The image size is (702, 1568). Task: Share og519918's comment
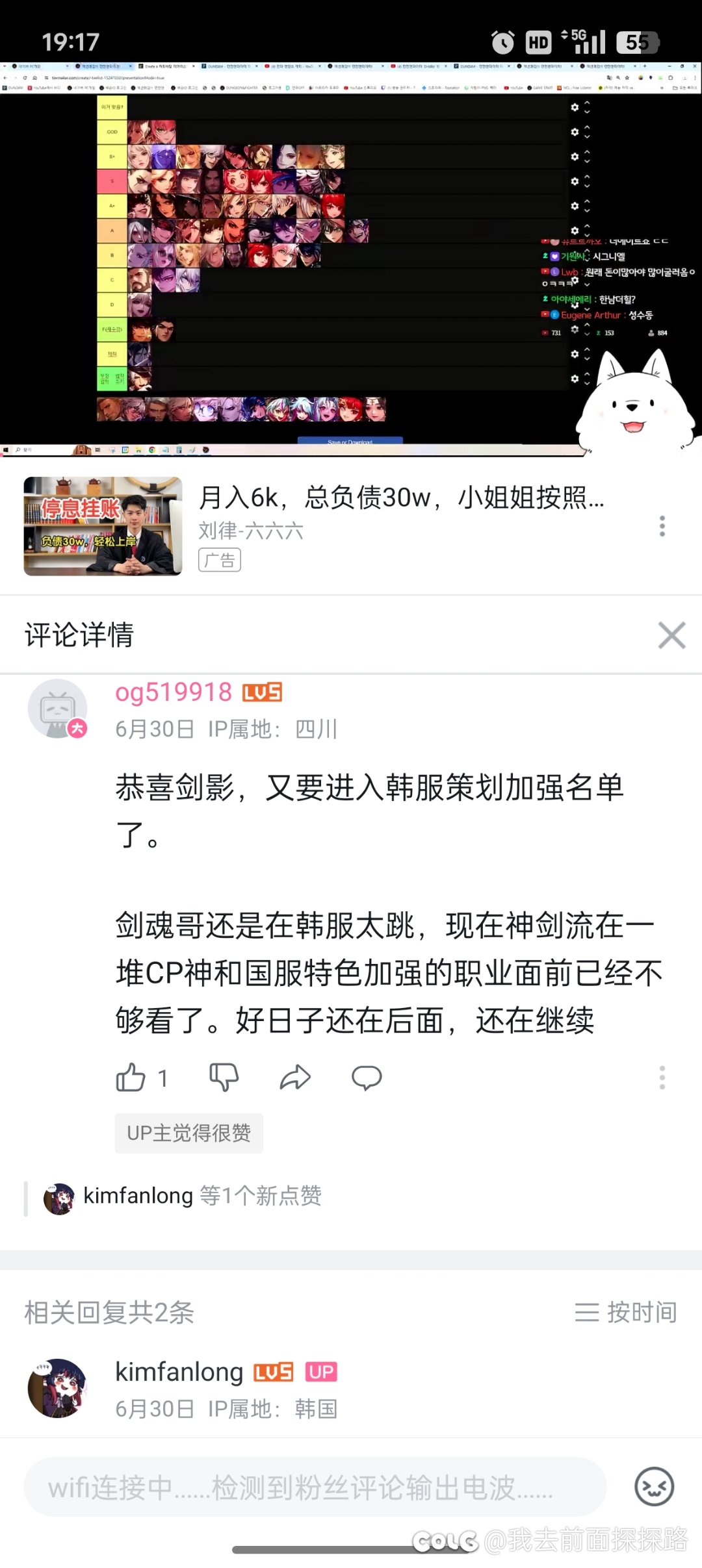tap(295, 1078)
